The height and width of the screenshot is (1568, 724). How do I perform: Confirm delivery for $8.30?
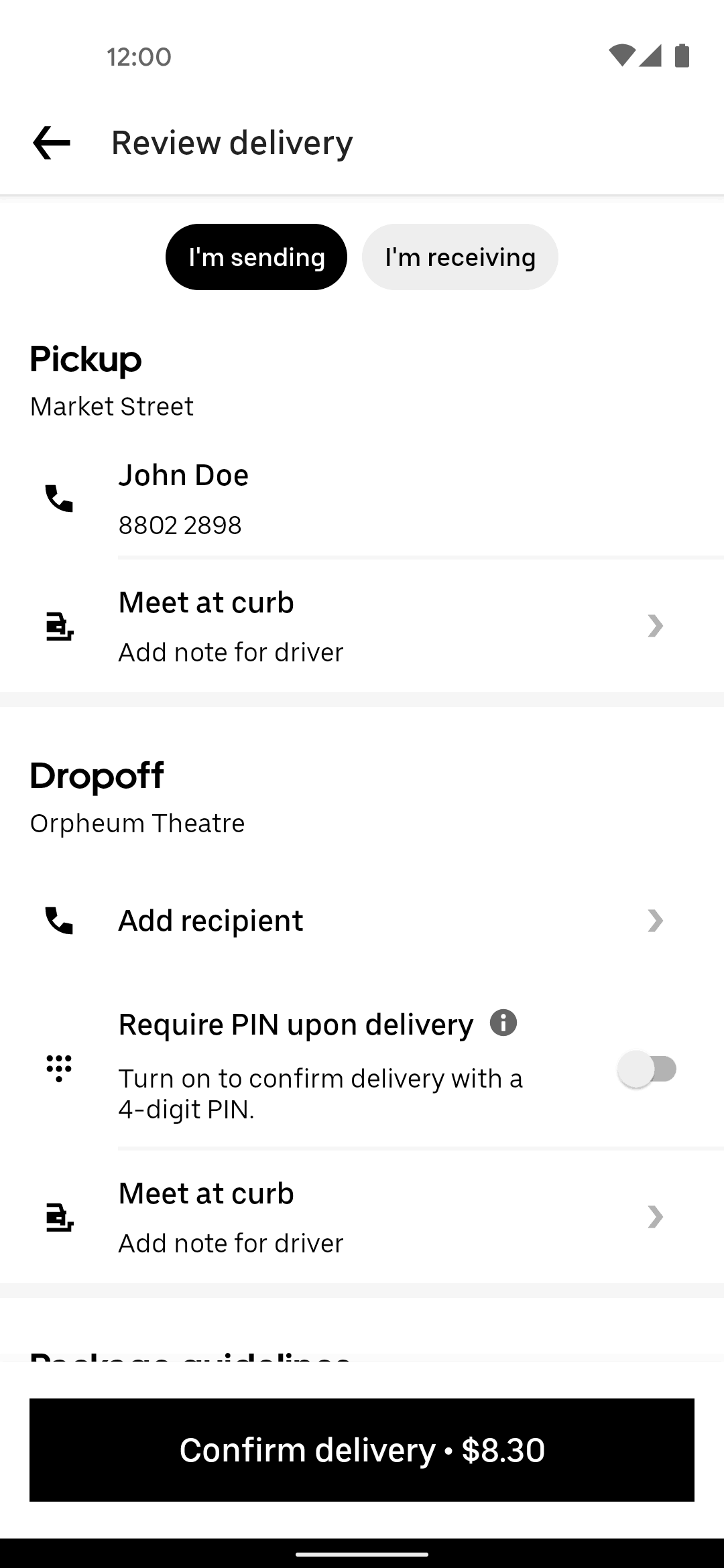pos(362,1450)
